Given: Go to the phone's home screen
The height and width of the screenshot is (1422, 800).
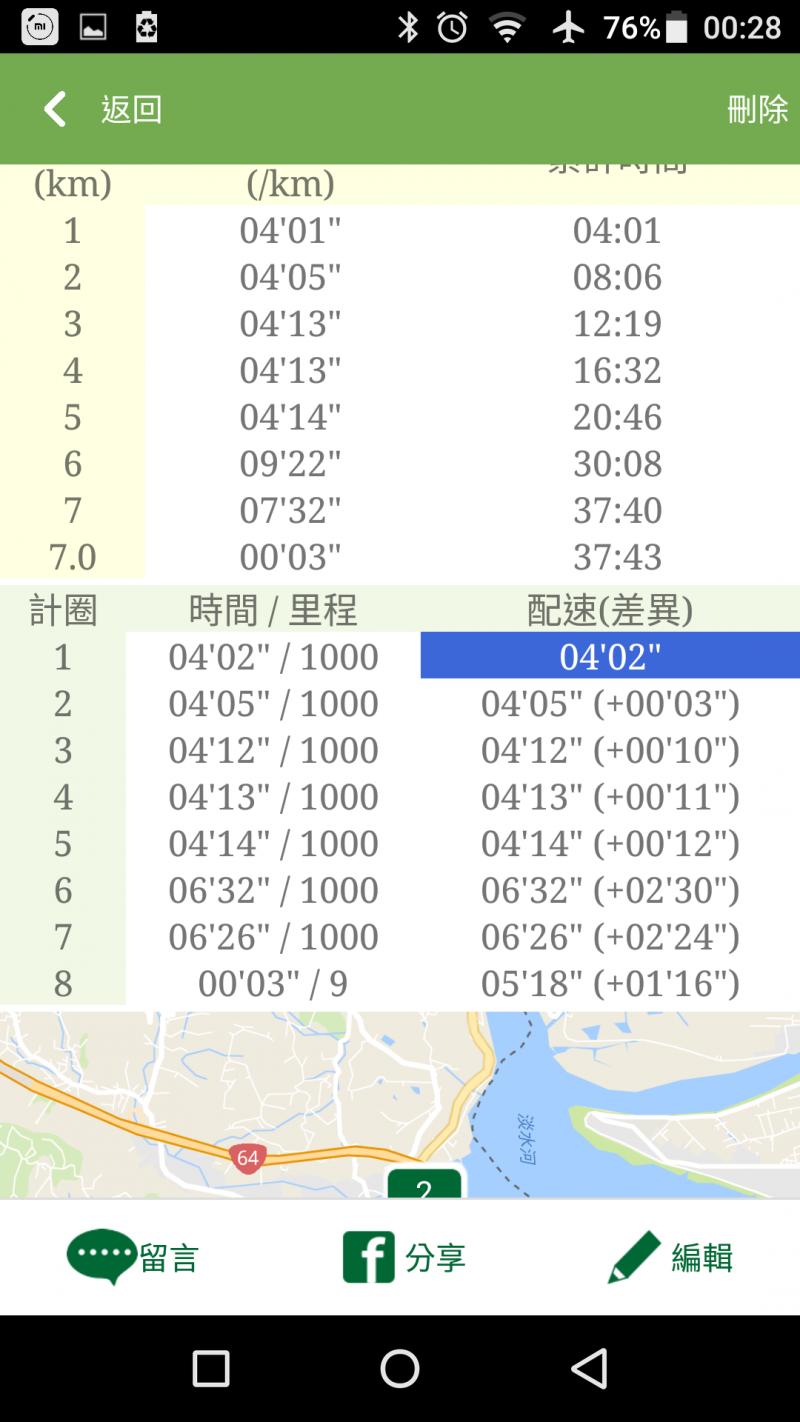Looking at the screenshot, I should [400, 1368].
